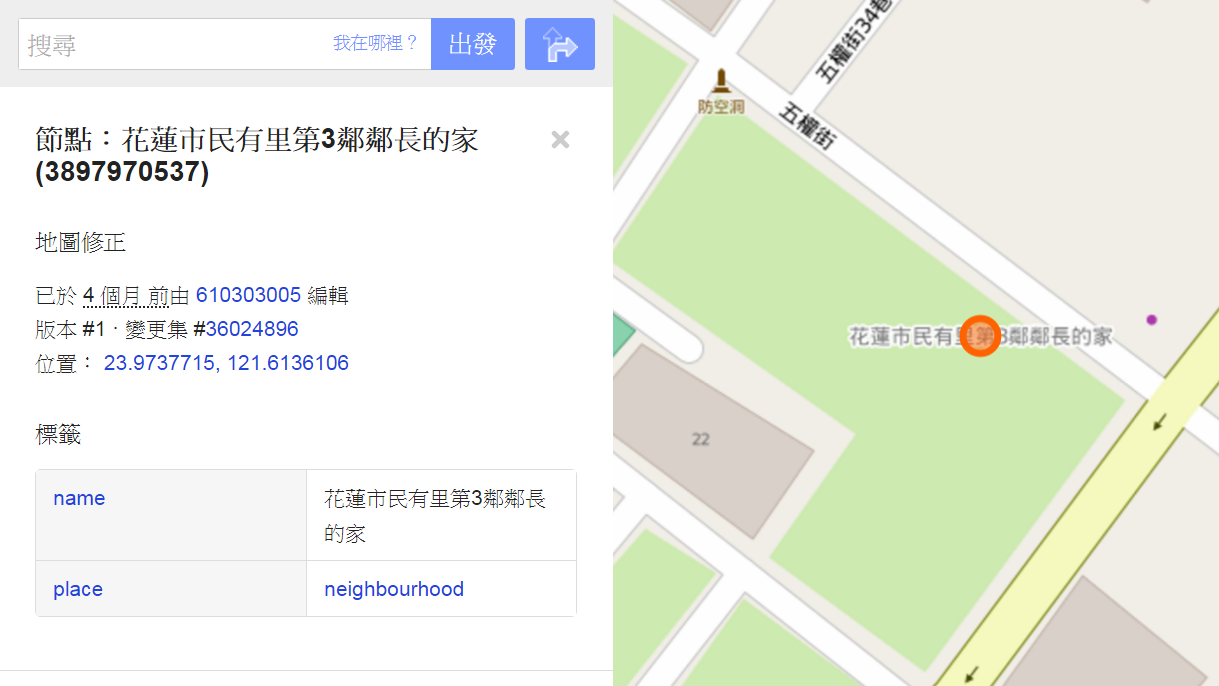The width and height of the screenshot is (1219, 686).
Task: Open the neighbourhood tag value link
Action: pyautogui.click(x=394, y=589)
